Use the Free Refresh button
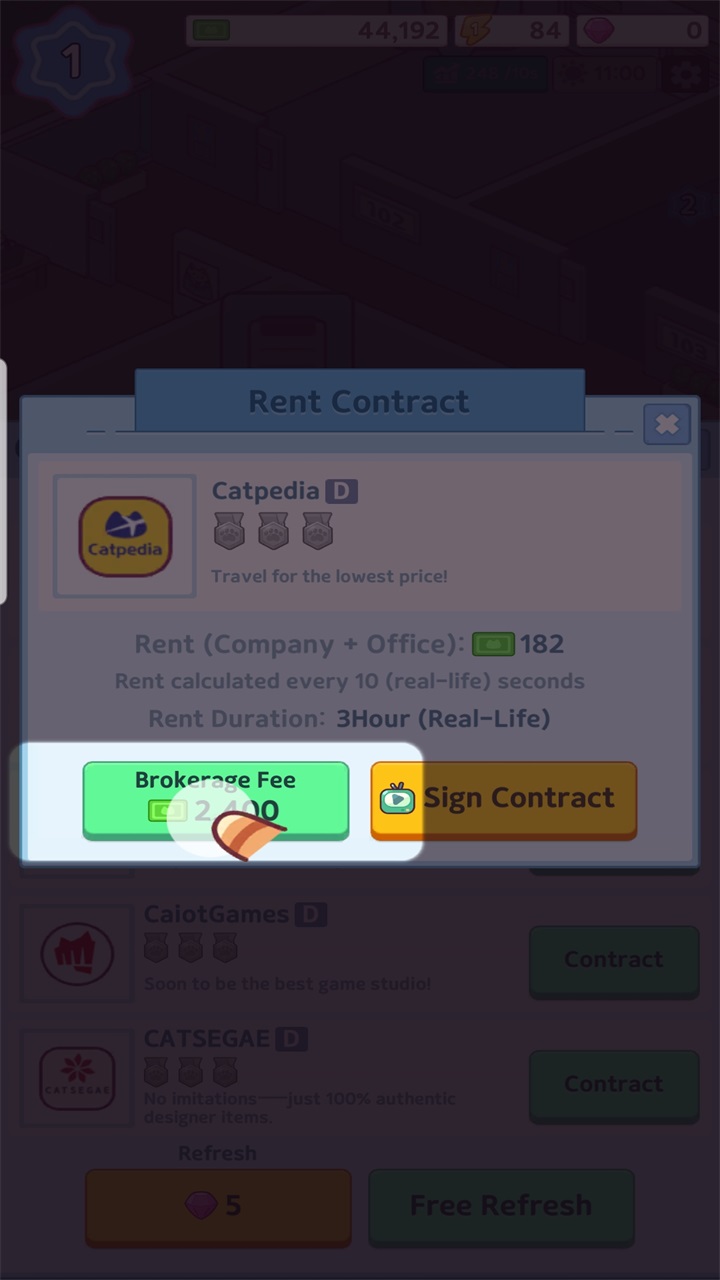 coord(501,1205)
